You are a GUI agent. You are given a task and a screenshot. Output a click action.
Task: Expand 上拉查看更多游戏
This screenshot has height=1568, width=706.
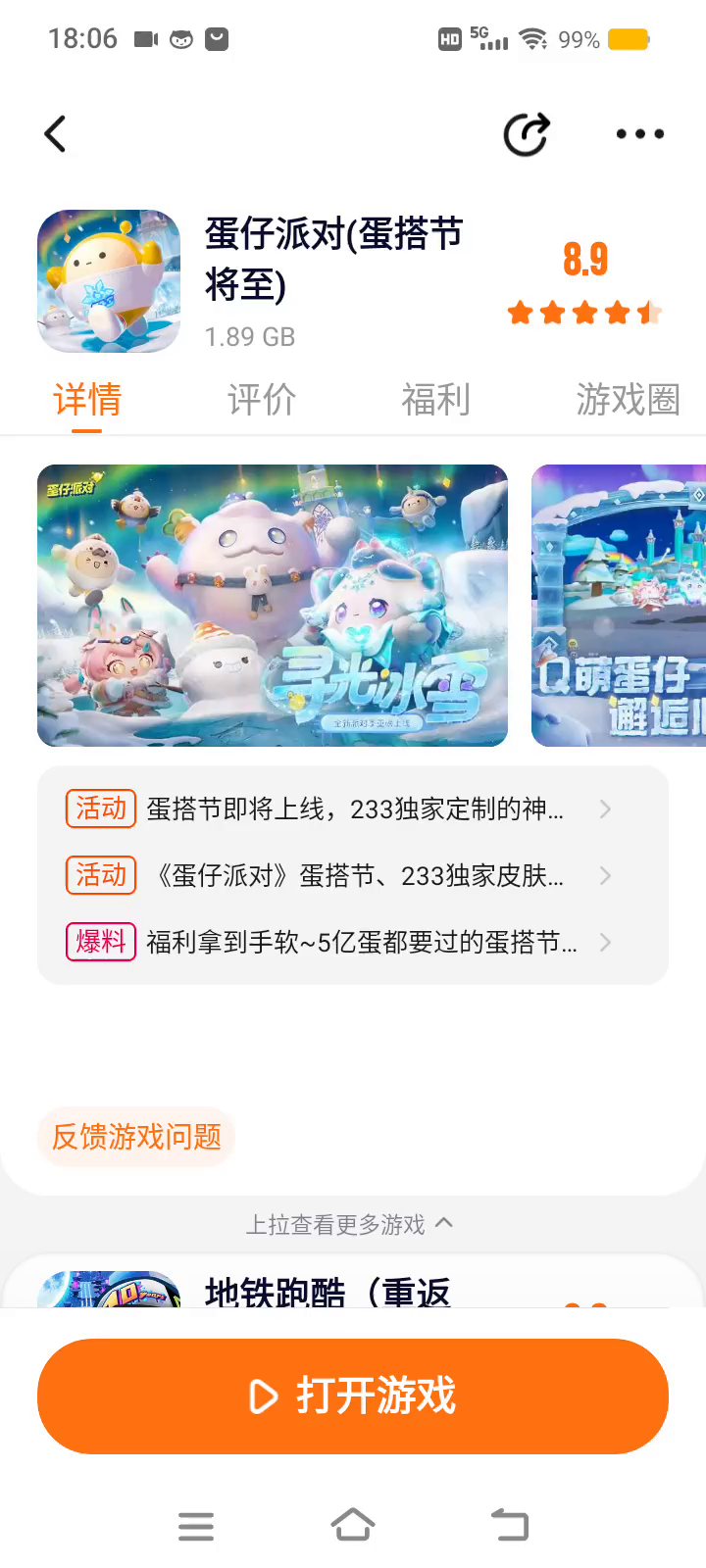click(x=350, y=1224)
